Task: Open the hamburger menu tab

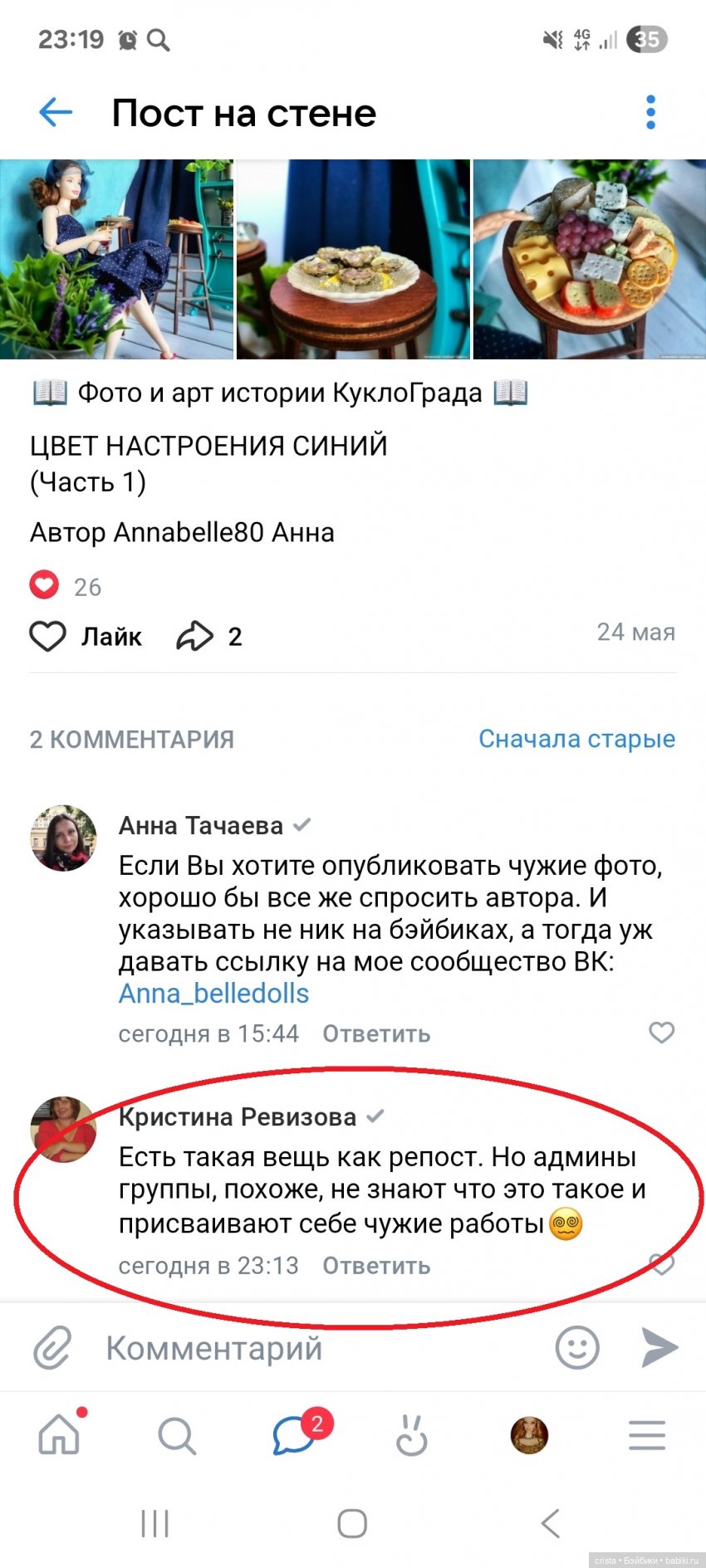Action: (x=646, y=1435)
